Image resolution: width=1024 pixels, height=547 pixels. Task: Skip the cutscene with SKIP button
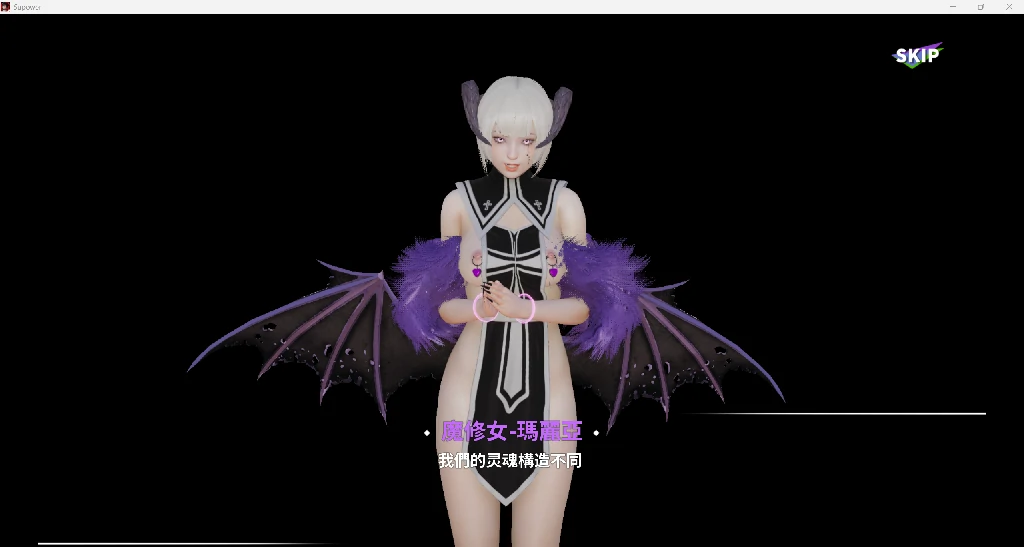(917, 55)
